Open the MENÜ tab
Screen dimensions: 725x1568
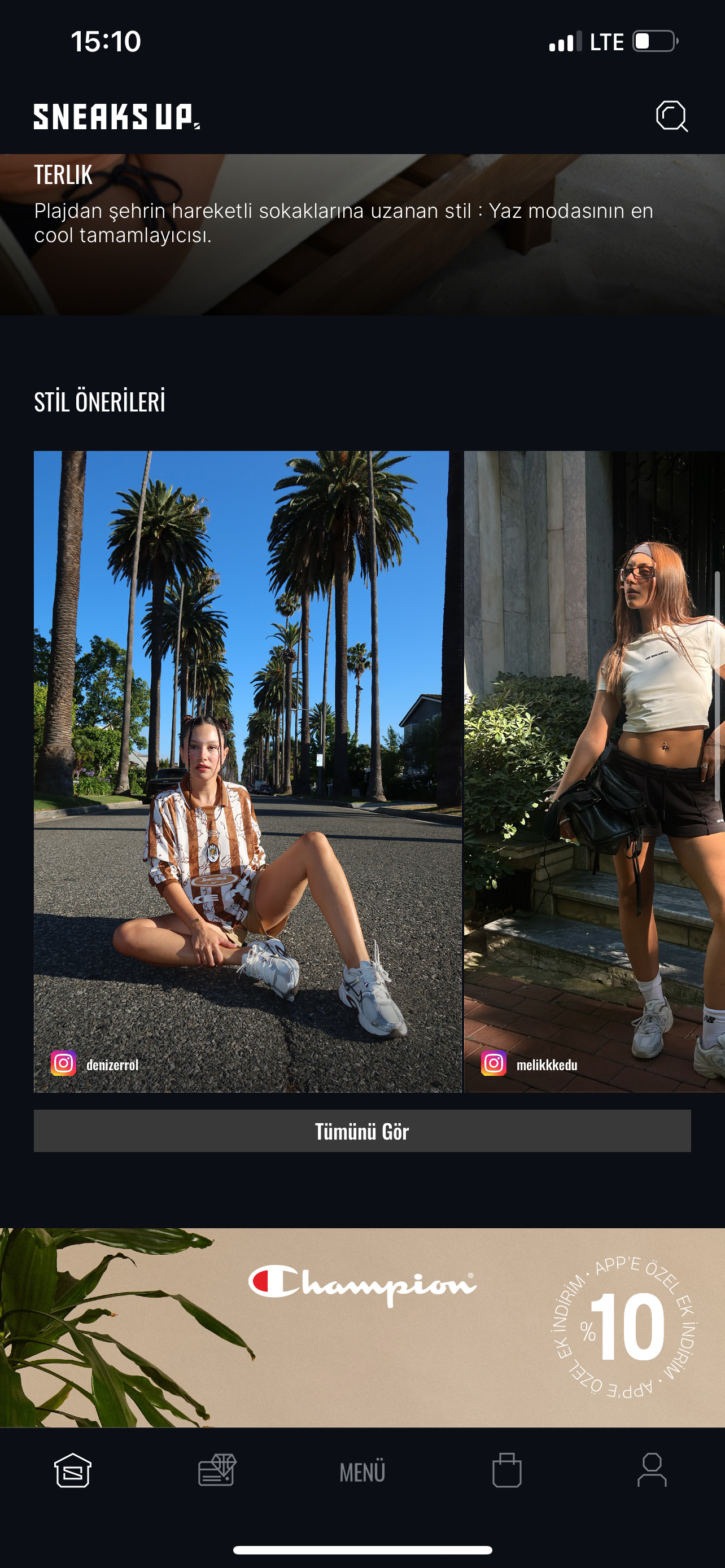click(362, 1472)
